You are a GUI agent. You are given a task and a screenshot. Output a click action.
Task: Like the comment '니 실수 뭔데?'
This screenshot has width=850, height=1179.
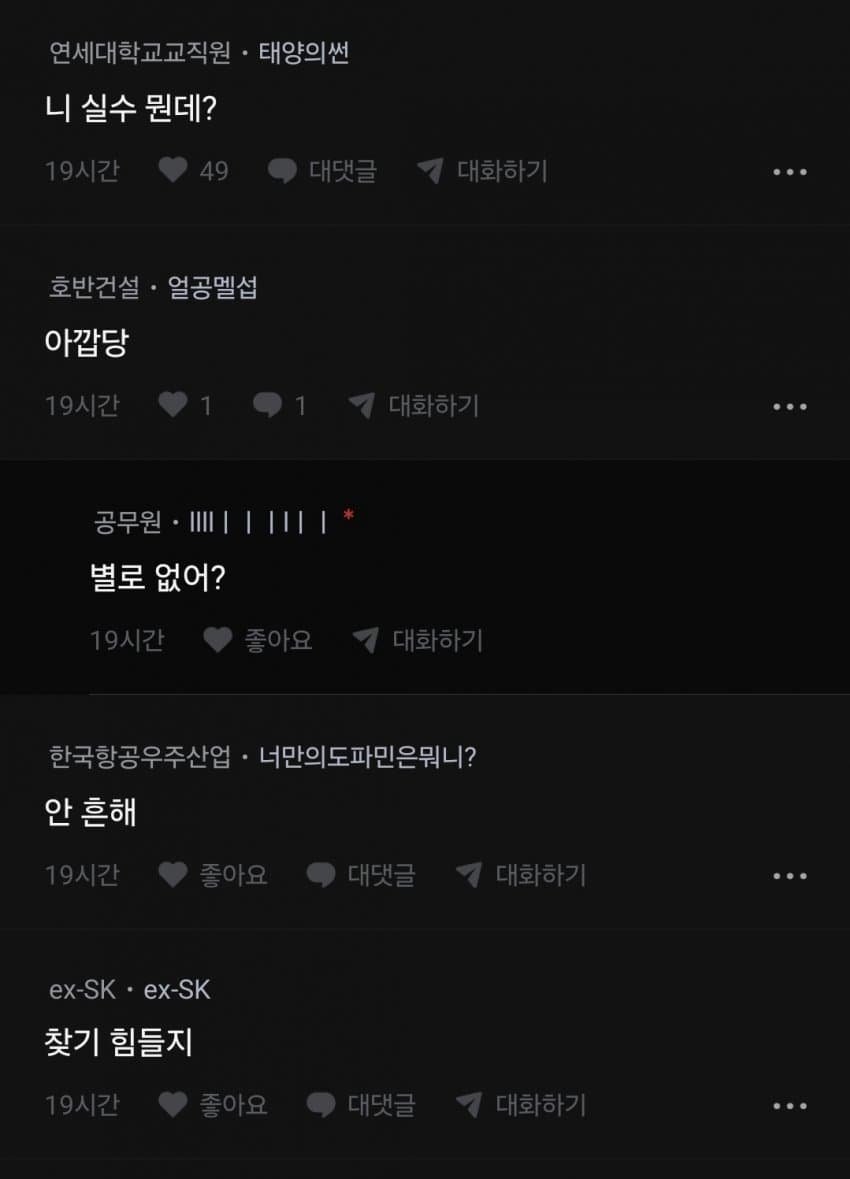point(174,171)
